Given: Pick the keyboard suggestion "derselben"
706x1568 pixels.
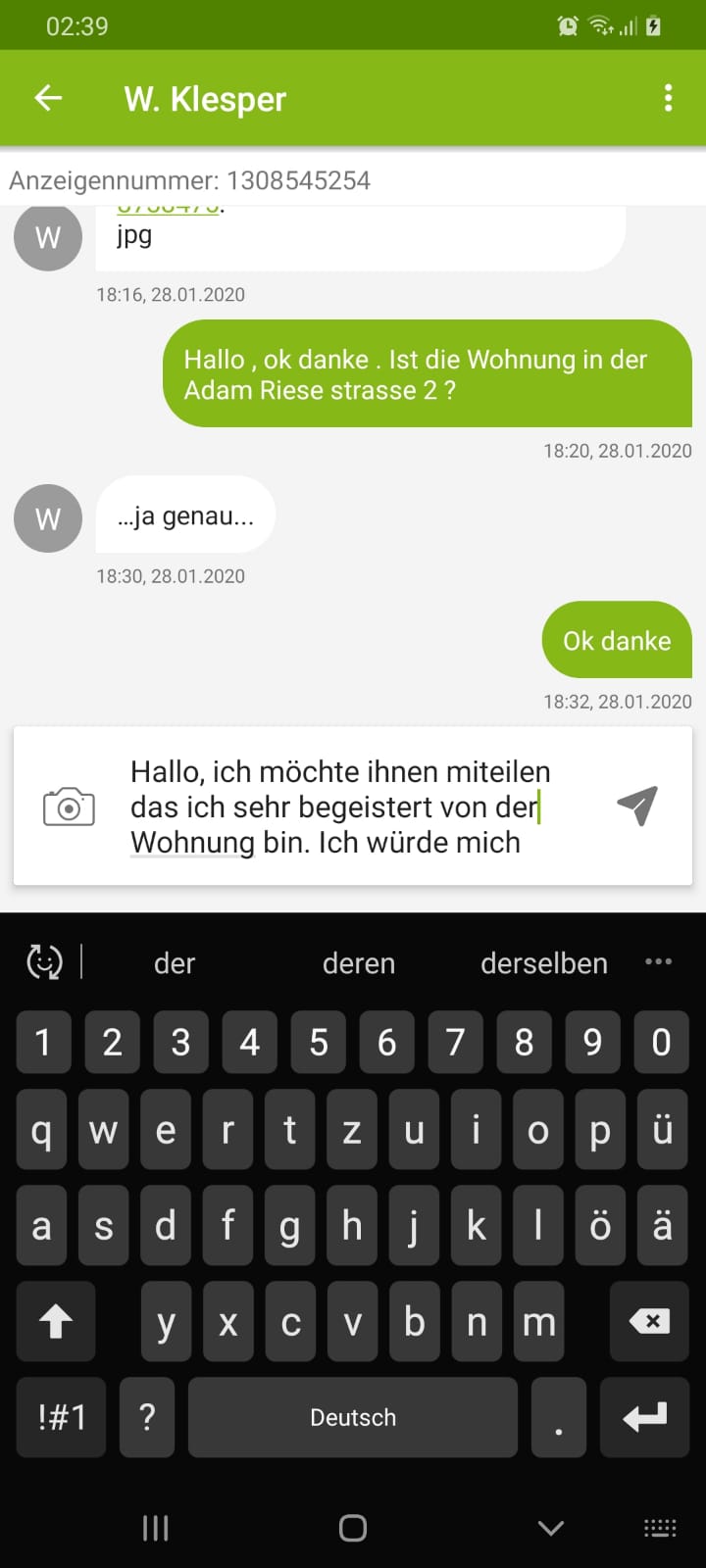Looking at the screenshot, I should (x=543, y=963).
